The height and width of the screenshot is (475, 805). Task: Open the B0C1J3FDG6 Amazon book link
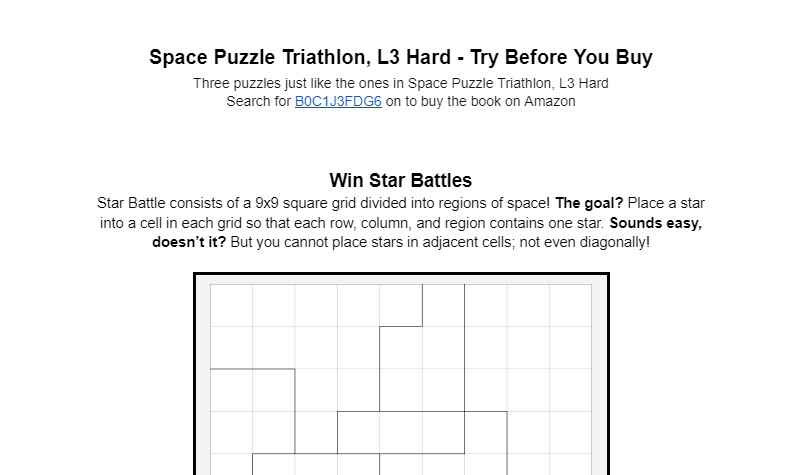pyautogui.click(x=338, y=101)
